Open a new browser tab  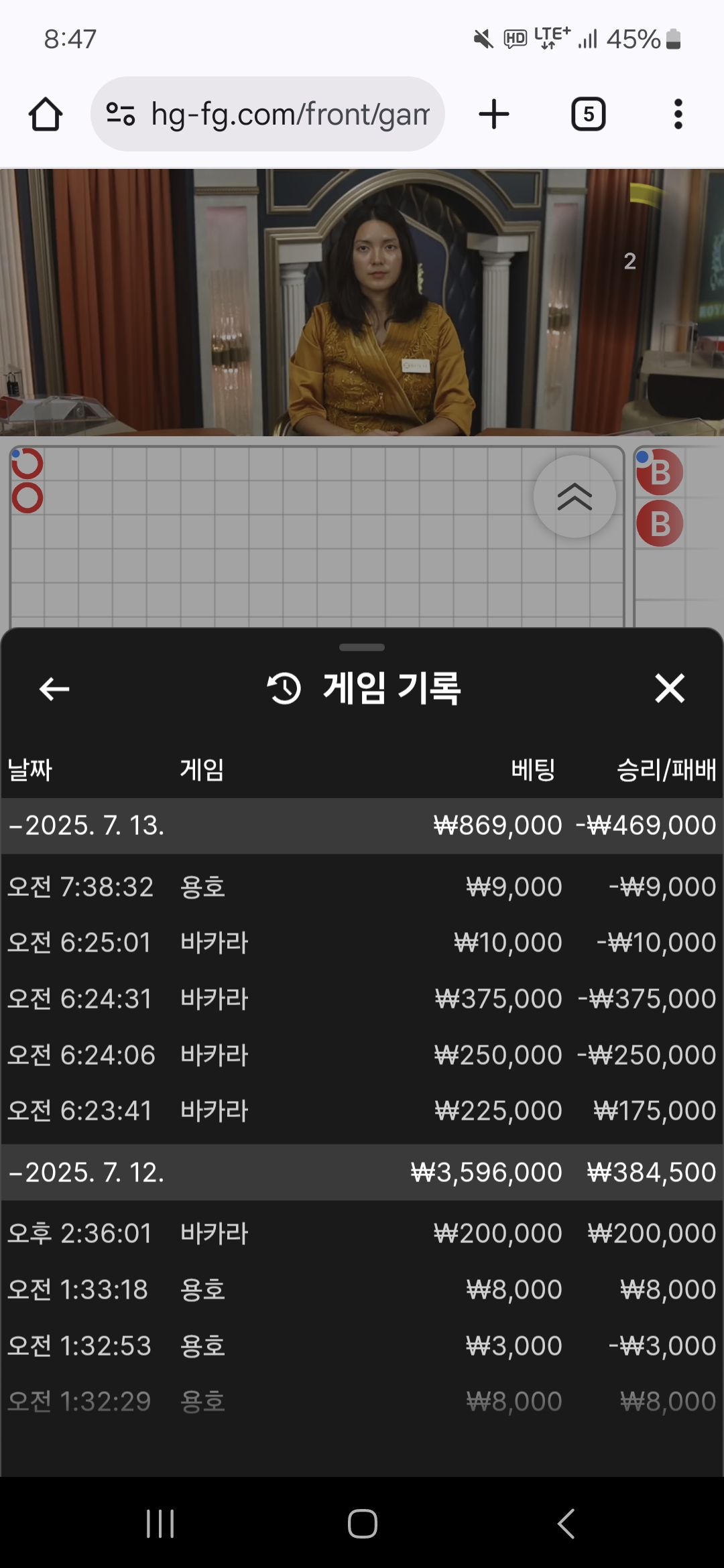[494, 114]
